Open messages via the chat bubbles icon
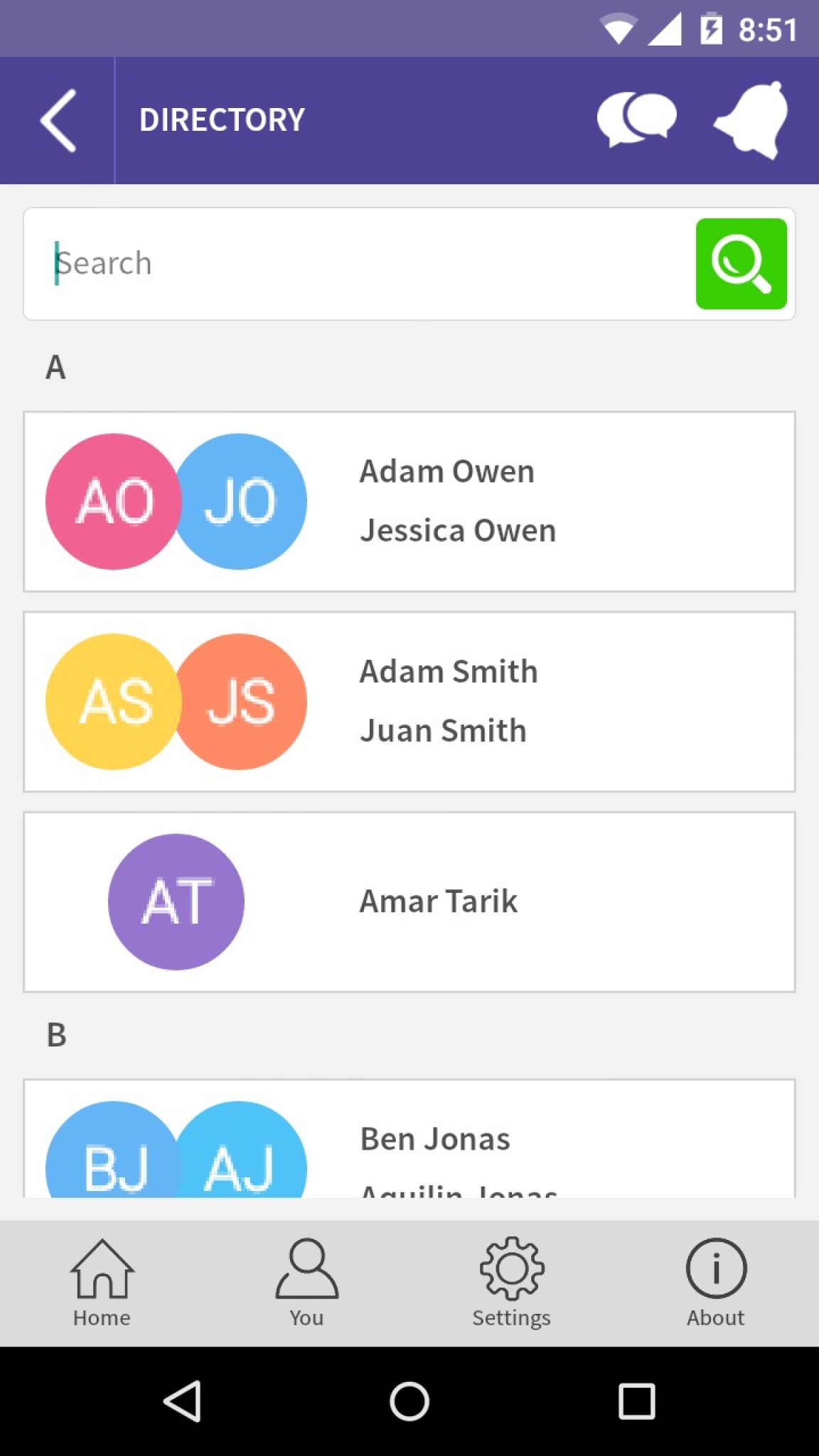This screenshot has height=1456, width=819. coord(636,119)
